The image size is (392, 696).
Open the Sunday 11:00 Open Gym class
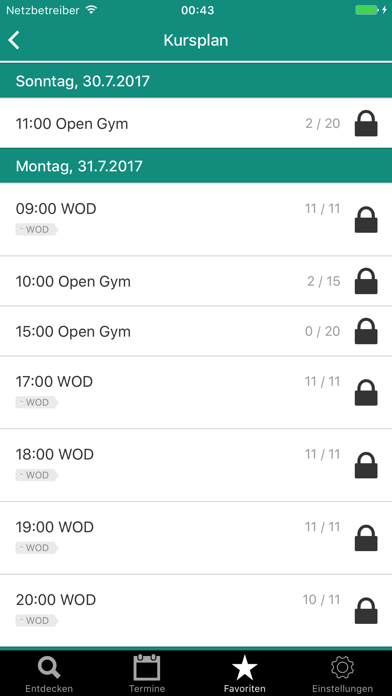[196, 123]
